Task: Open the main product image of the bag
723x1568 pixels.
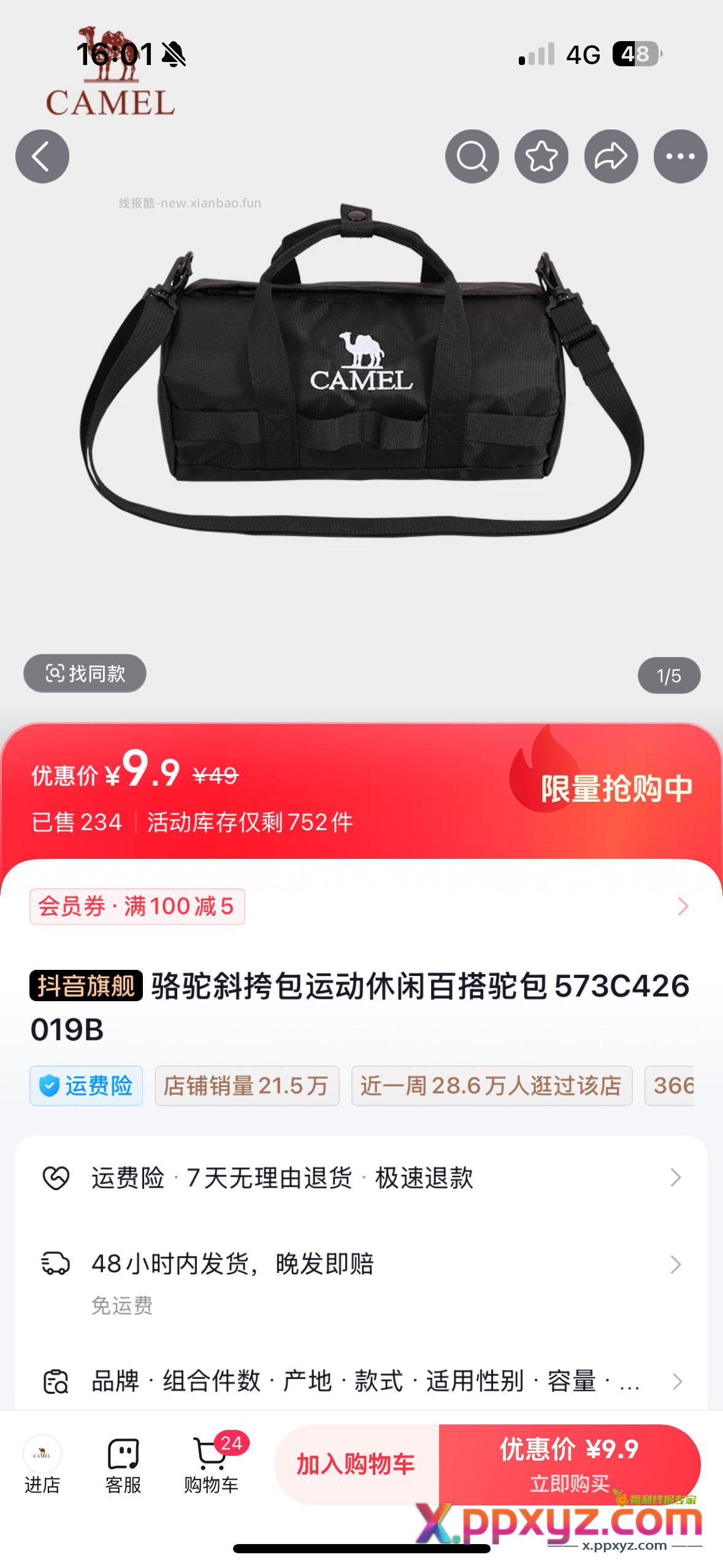Action: tap(362, 380)
